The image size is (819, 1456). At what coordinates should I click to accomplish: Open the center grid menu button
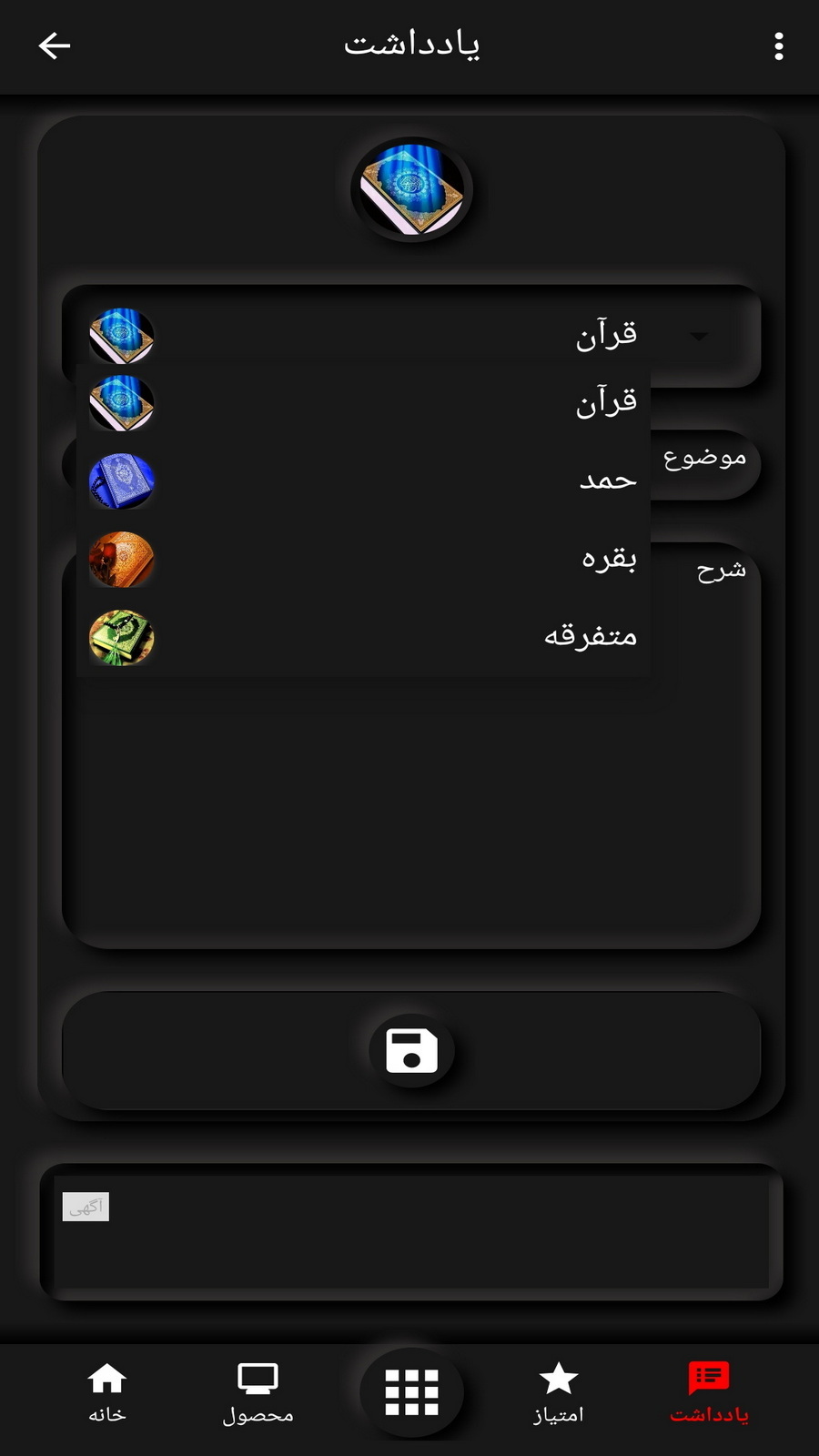click(x=411, y=1392)
